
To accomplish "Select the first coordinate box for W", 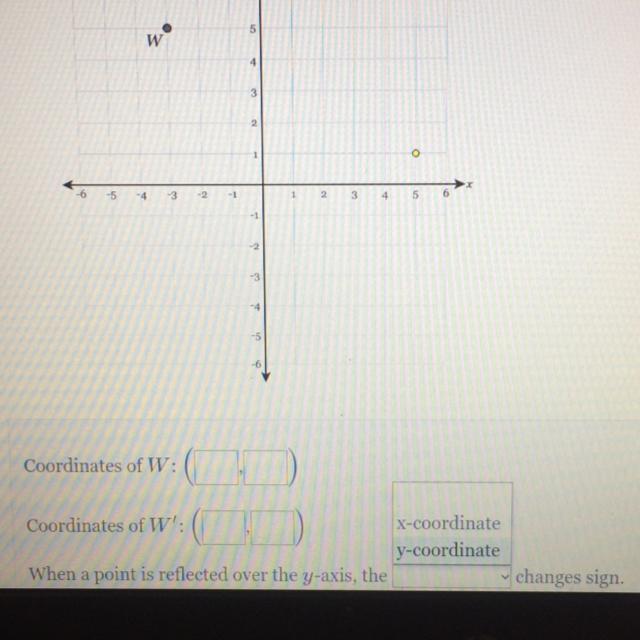I will coord(218,467).
